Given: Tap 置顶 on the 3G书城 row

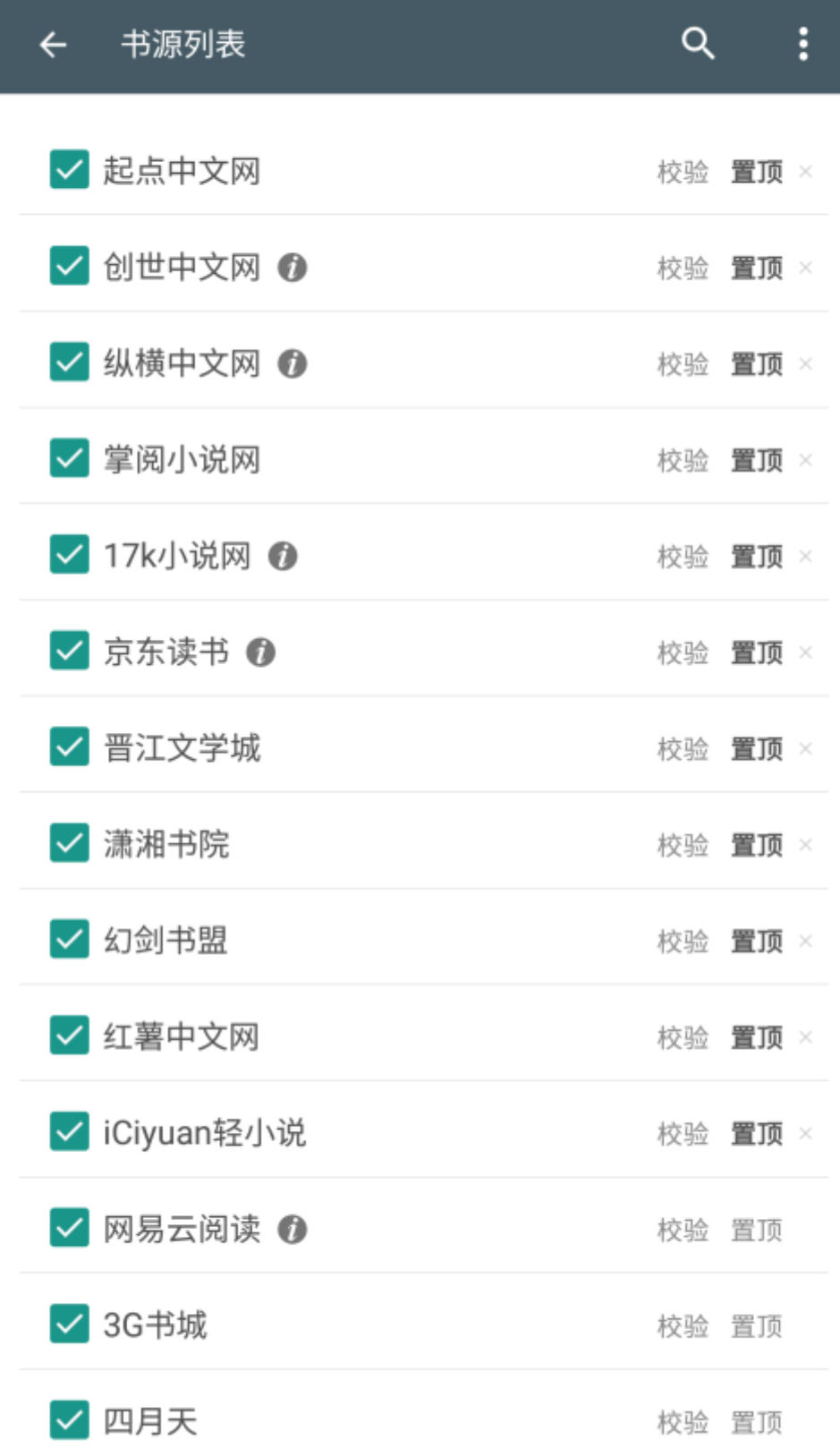Looking at the screenshot, I should point(757,1325).
